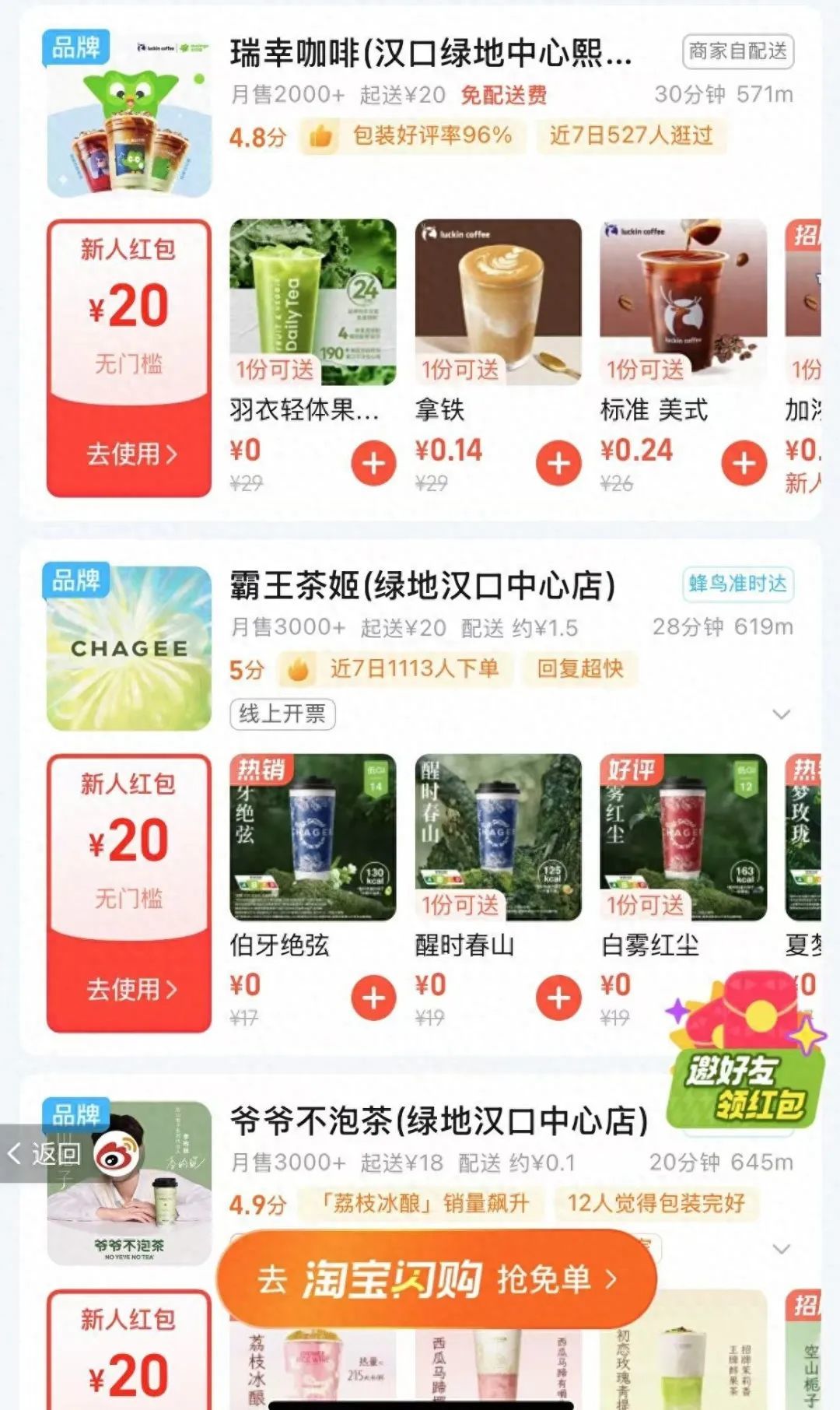The image size is (840, 1410).
Task: Add 标准美式 using its plus icon
Action: (743, 462)
